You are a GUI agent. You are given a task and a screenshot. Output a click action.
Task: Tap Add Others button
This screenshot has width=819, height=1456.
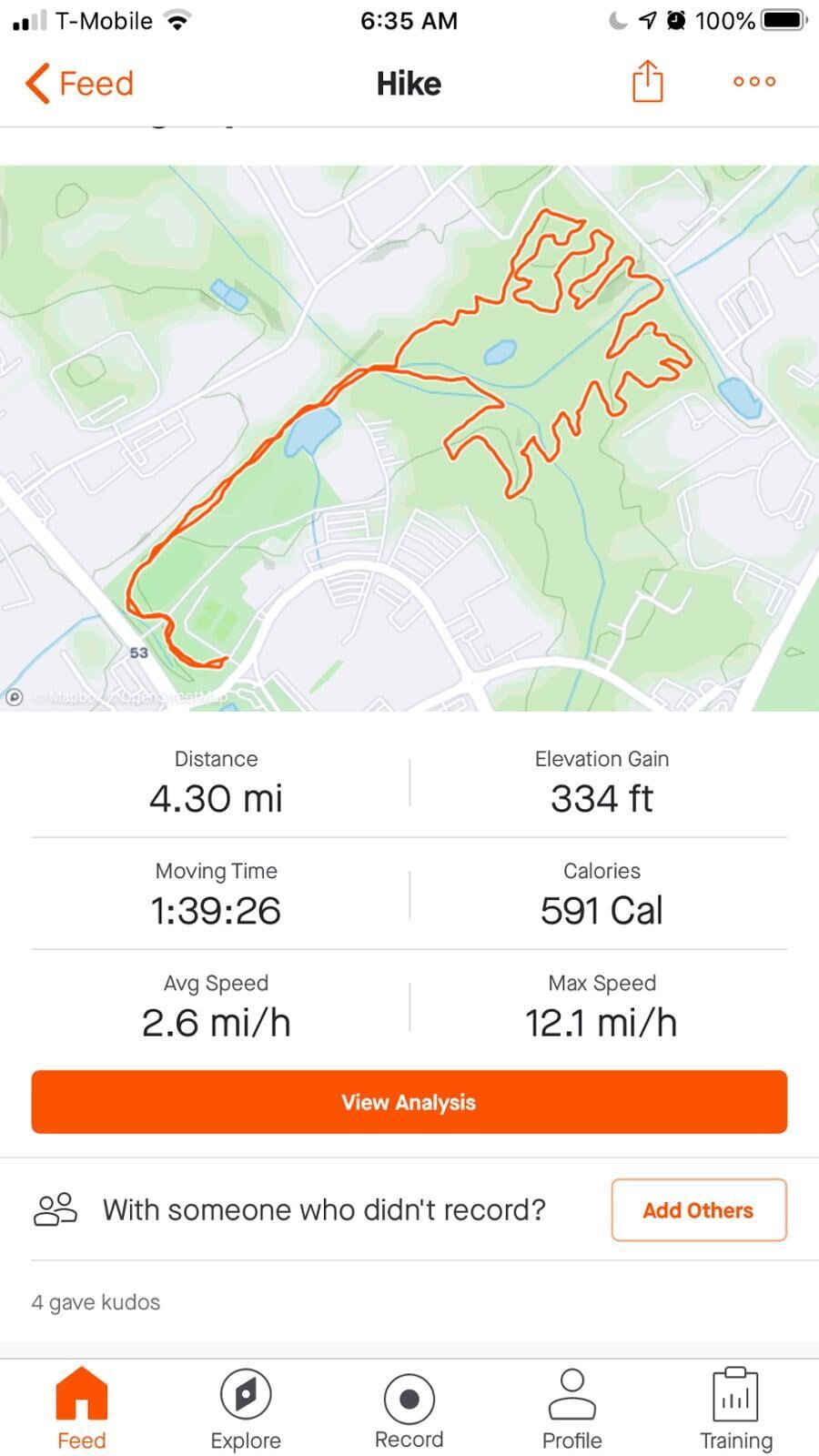[x=698, y=1210]
